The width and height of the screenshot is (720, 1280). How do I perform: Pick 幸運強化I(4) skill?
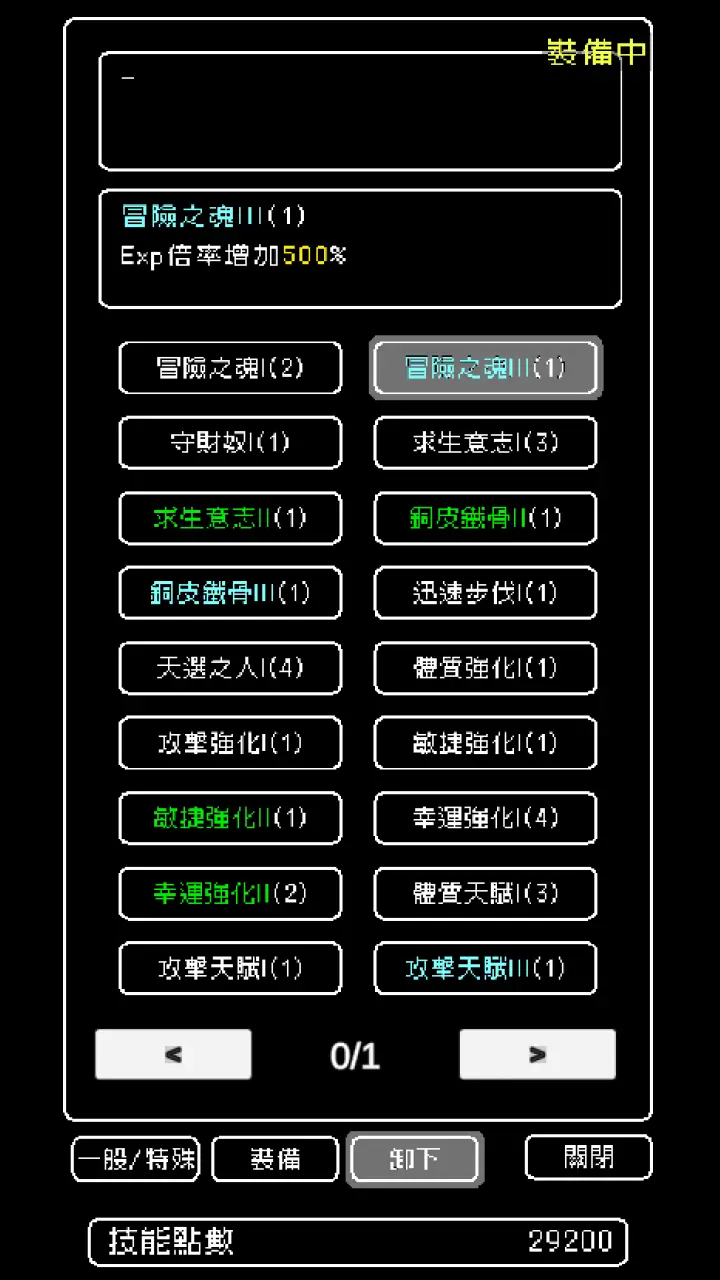click(485, 818)
